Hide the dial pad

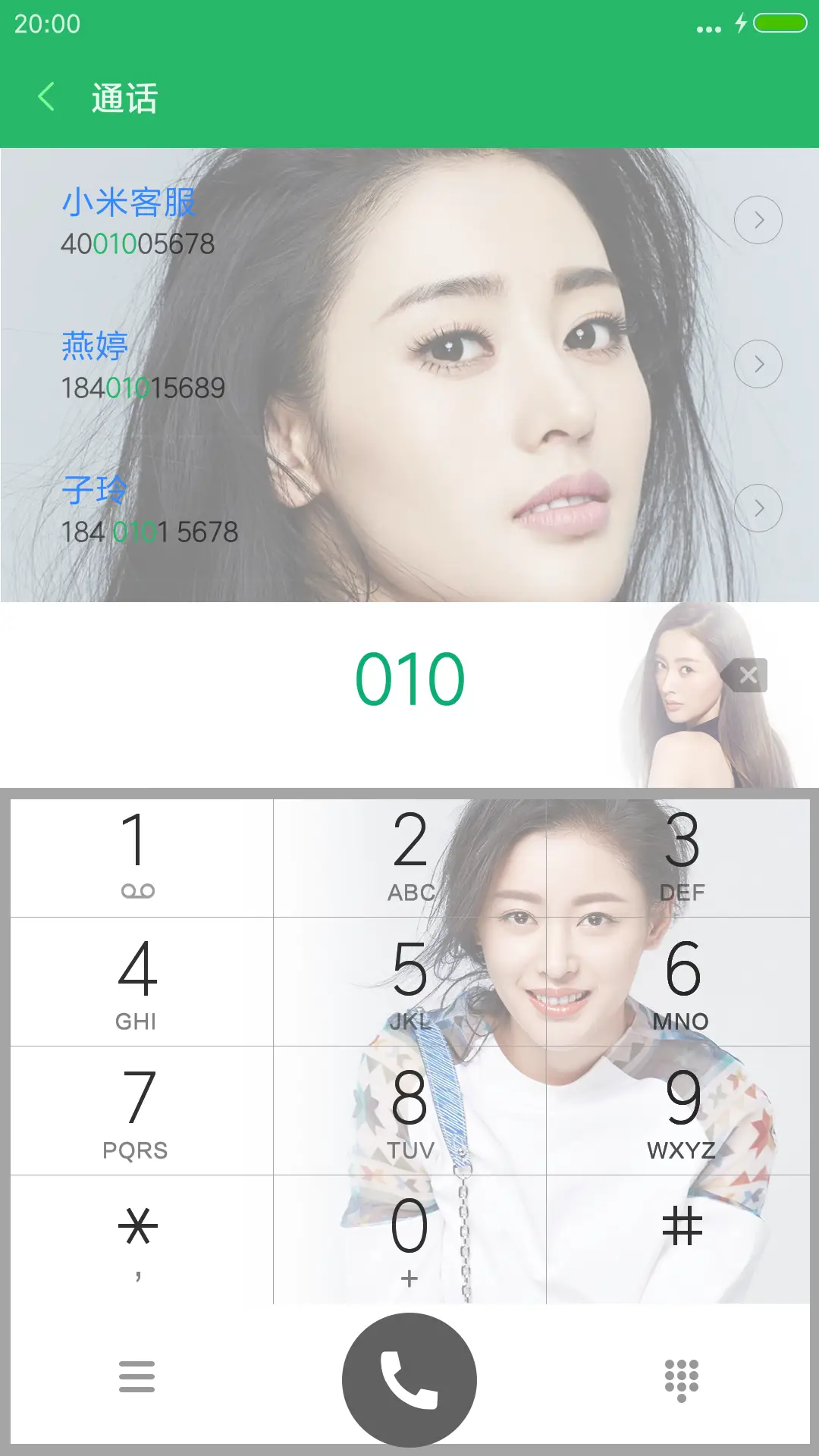pyautogui.click(x=681, y=1379)
